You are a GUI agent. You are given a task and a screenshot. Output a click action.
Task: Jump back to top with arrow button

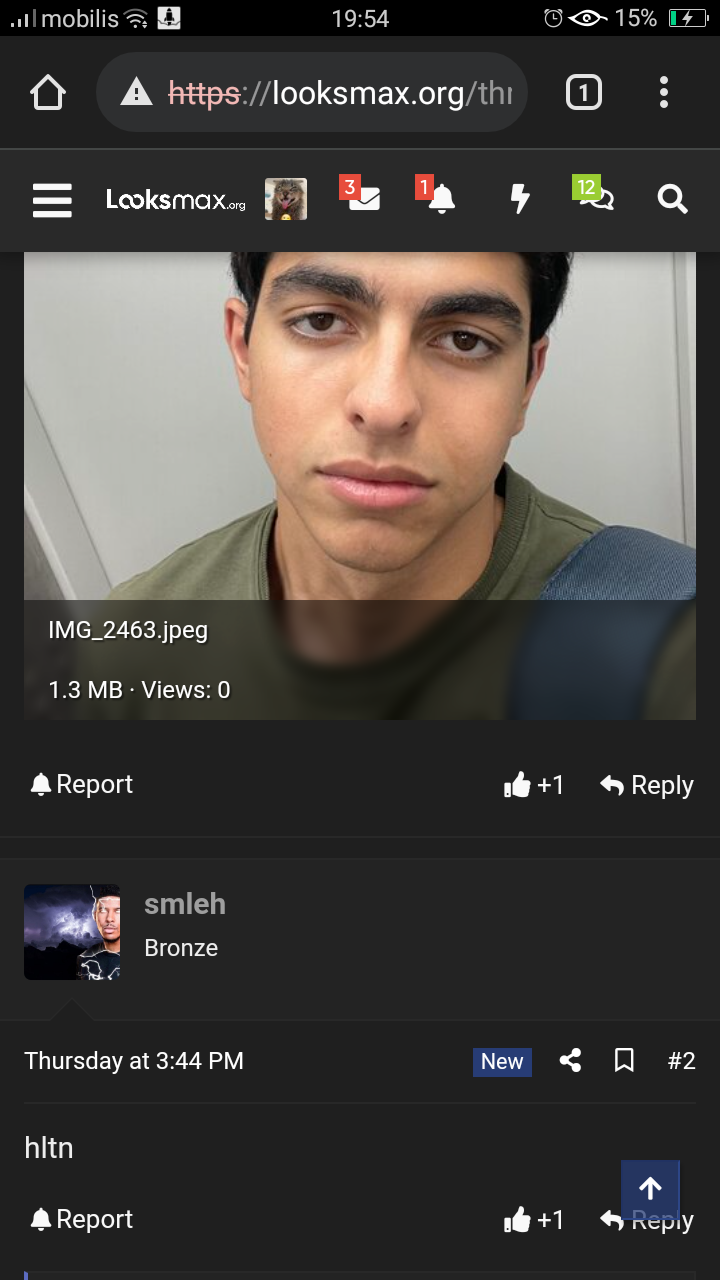coord(651,1189)
